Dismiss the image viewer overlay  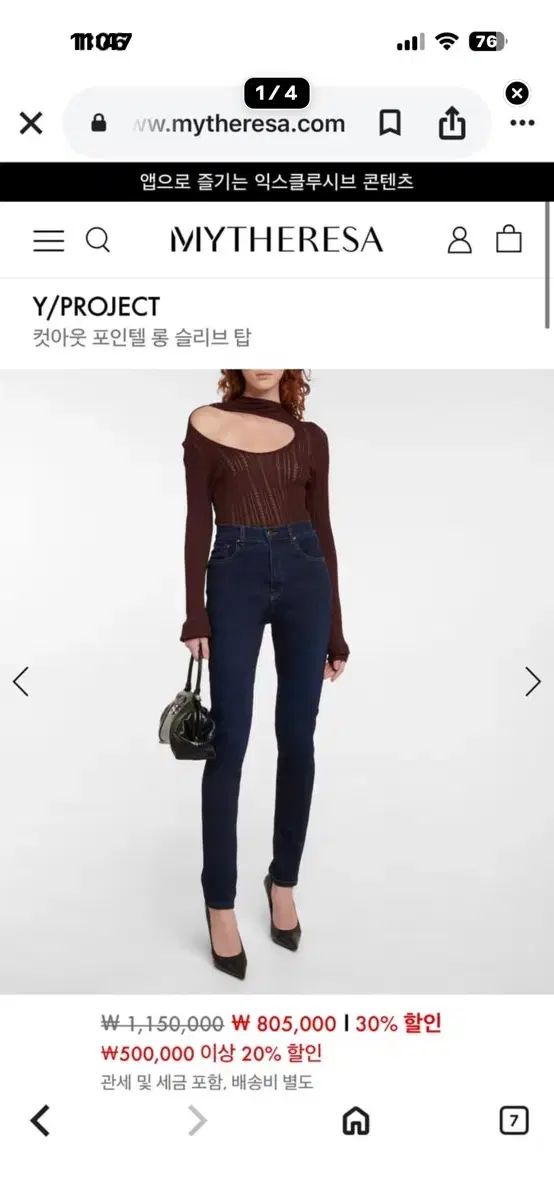(516, 93)
